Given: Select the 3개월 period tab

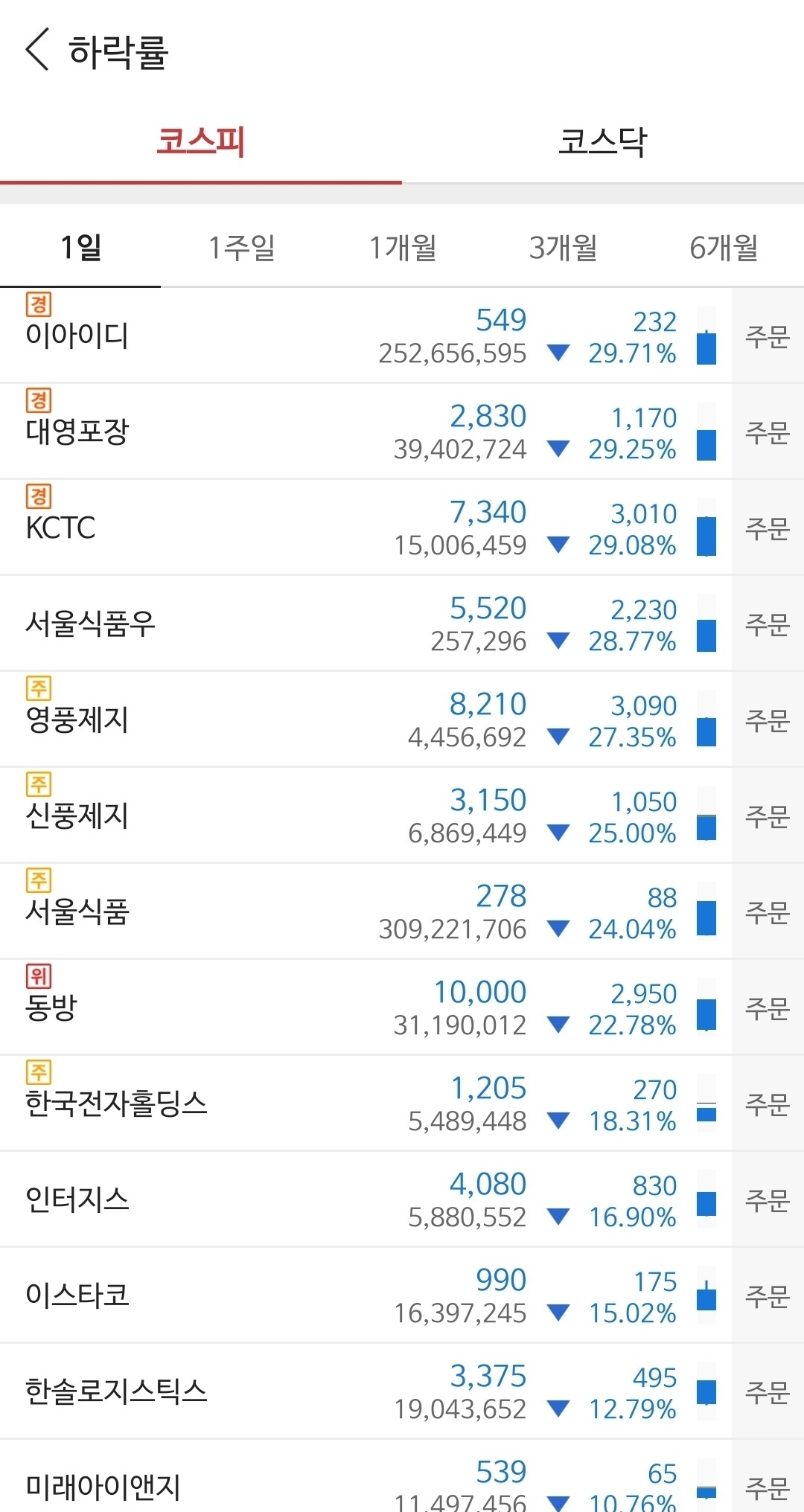Looking at the screenshot, I should pos(563,248).
